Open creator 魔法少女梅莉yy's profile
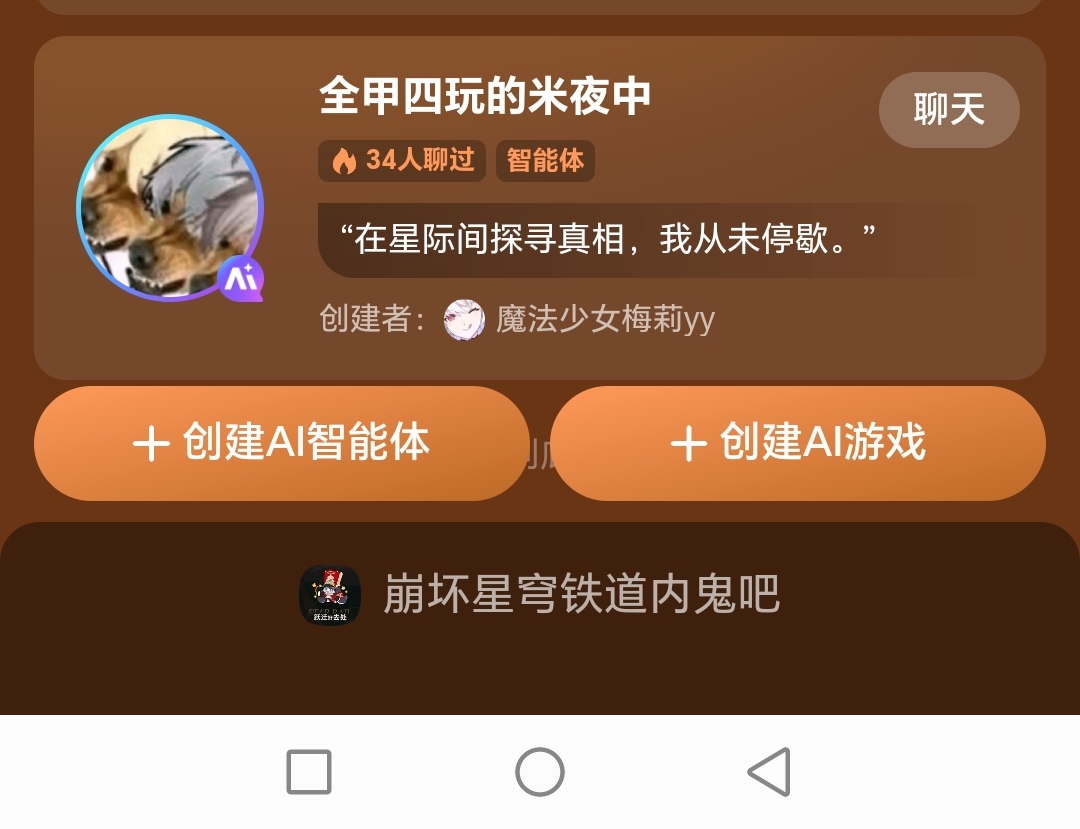Screen dimensions: 1080x829 [x=604, y=320]
